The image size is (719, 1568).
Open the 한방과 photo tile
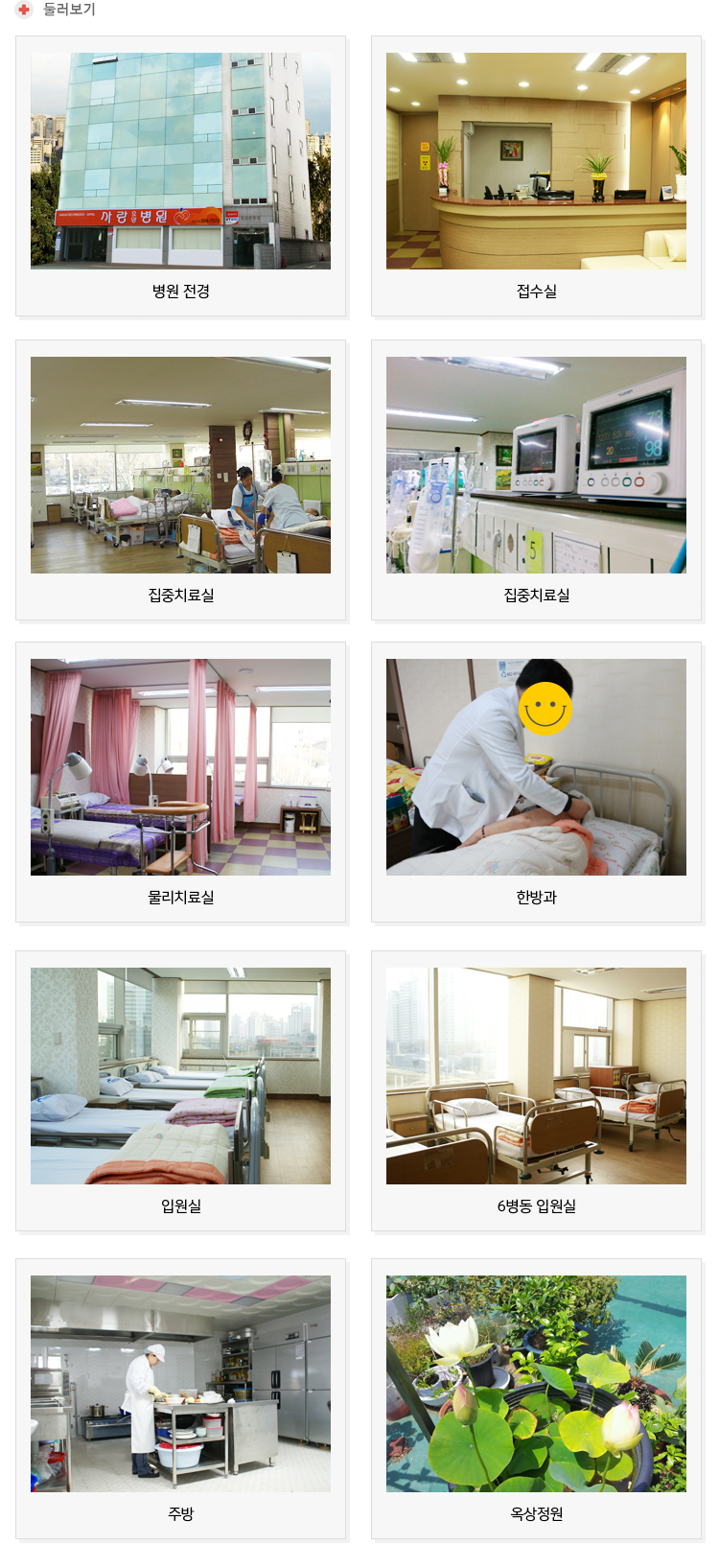[536, 767]
